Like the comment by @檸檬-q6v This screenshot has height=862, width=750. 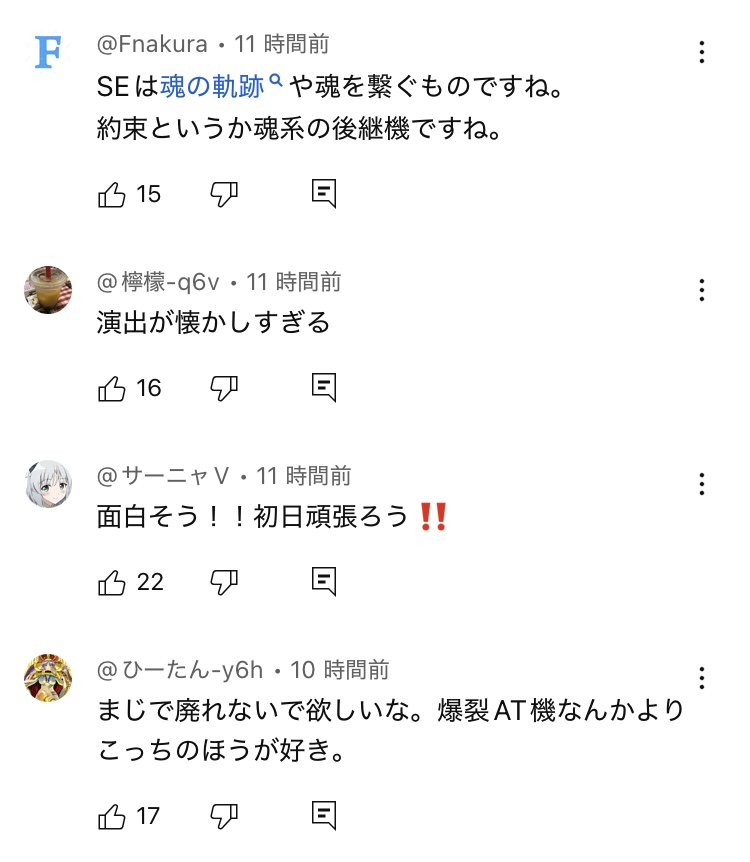(x=112, y=388)
